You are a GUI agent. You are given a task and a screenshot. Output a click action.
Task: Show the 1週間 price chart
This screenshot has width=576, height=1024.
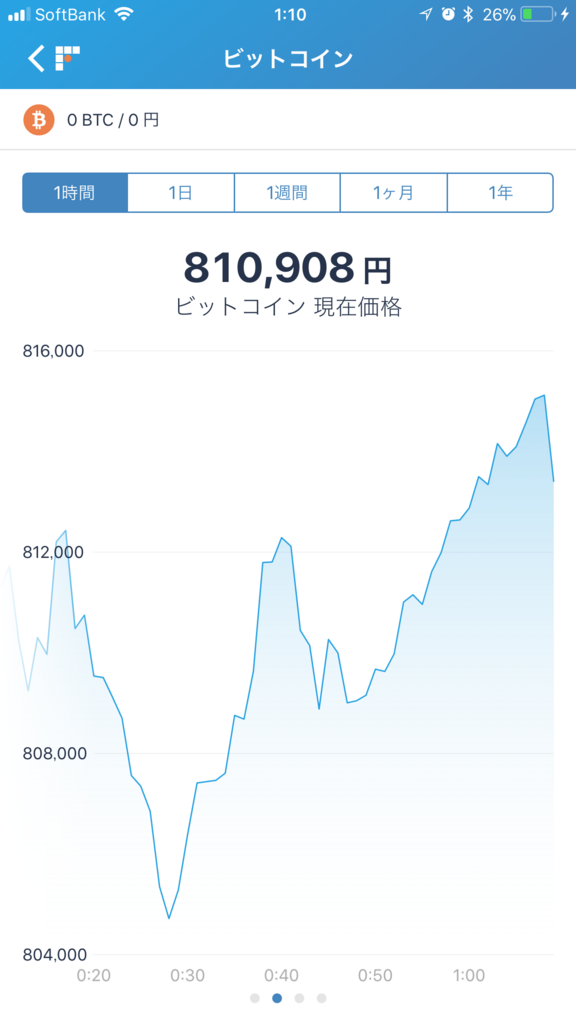[x=287, y=193]
